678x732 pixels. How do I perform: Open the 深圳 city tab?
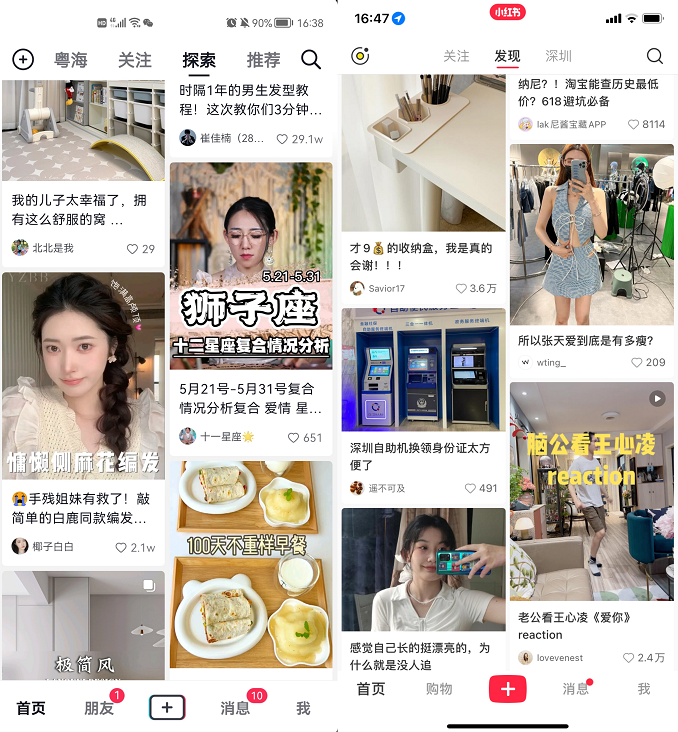tap(558, 56)
